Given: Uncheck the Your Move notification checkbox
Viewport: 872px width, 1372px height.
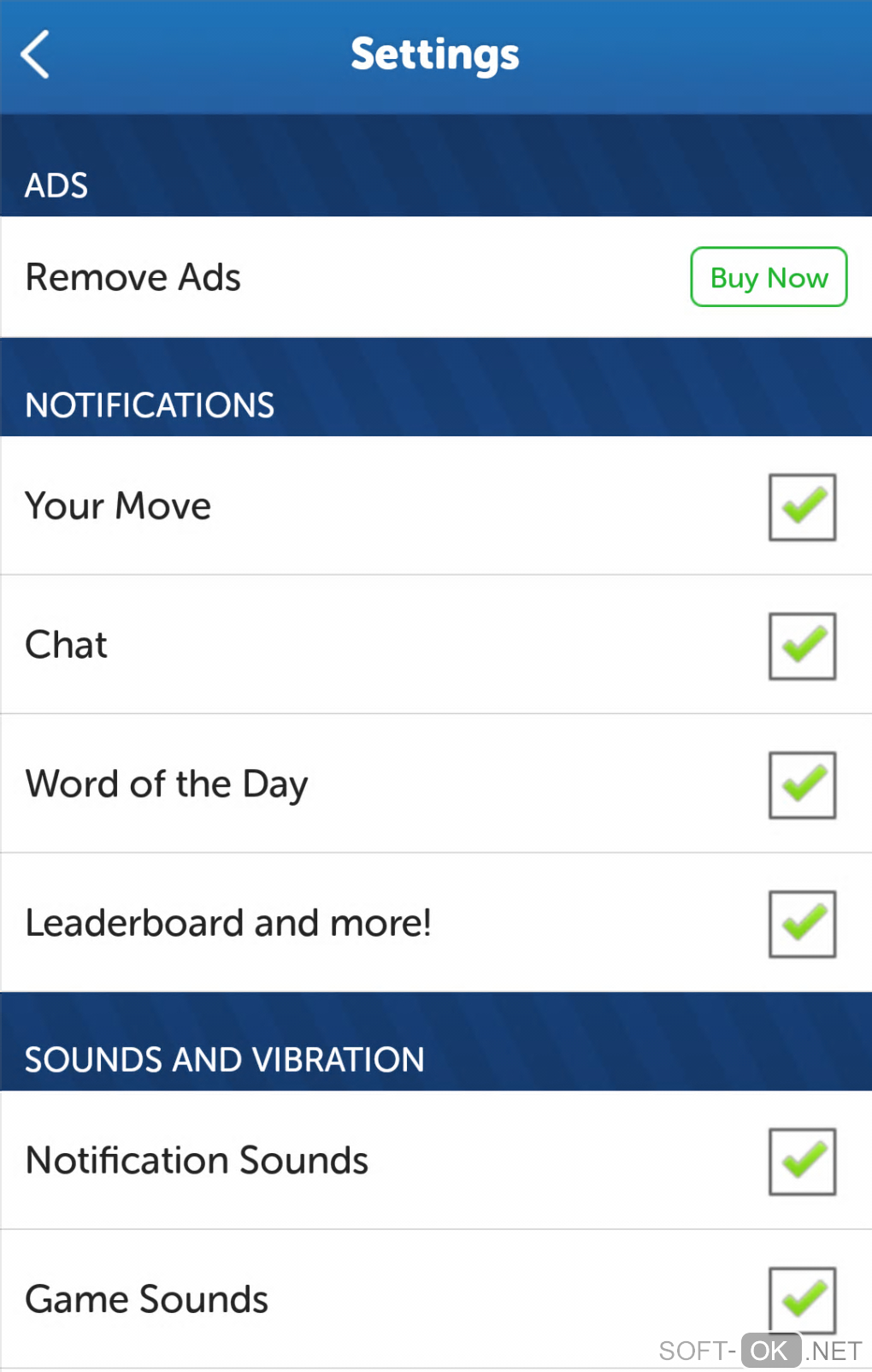Looking at the screenshot, I should [x=802, y=507].
